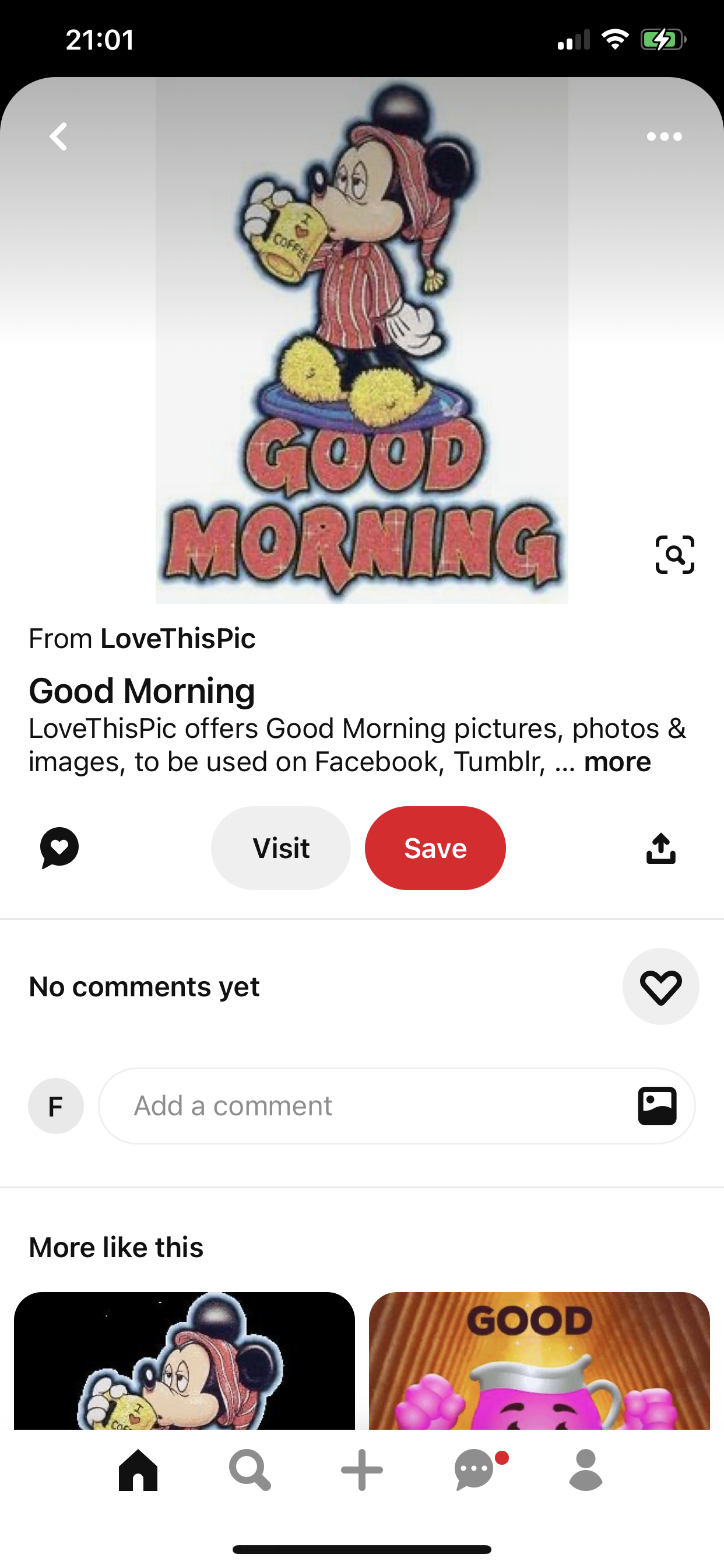Start visual search on the pin
Screen dimensions: 724x1568
674,555
